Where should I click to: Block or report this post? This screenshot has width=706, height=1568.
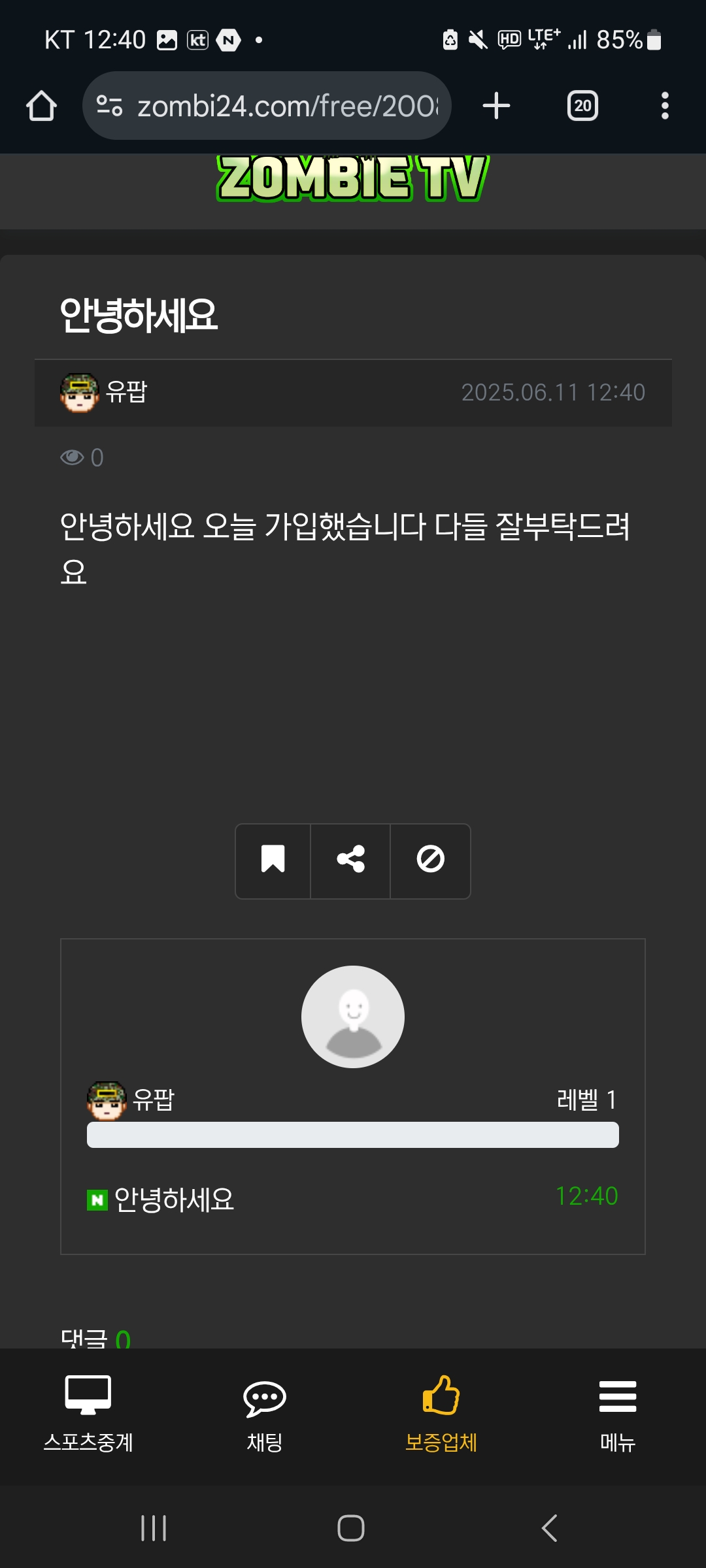[x=430, y=859]
